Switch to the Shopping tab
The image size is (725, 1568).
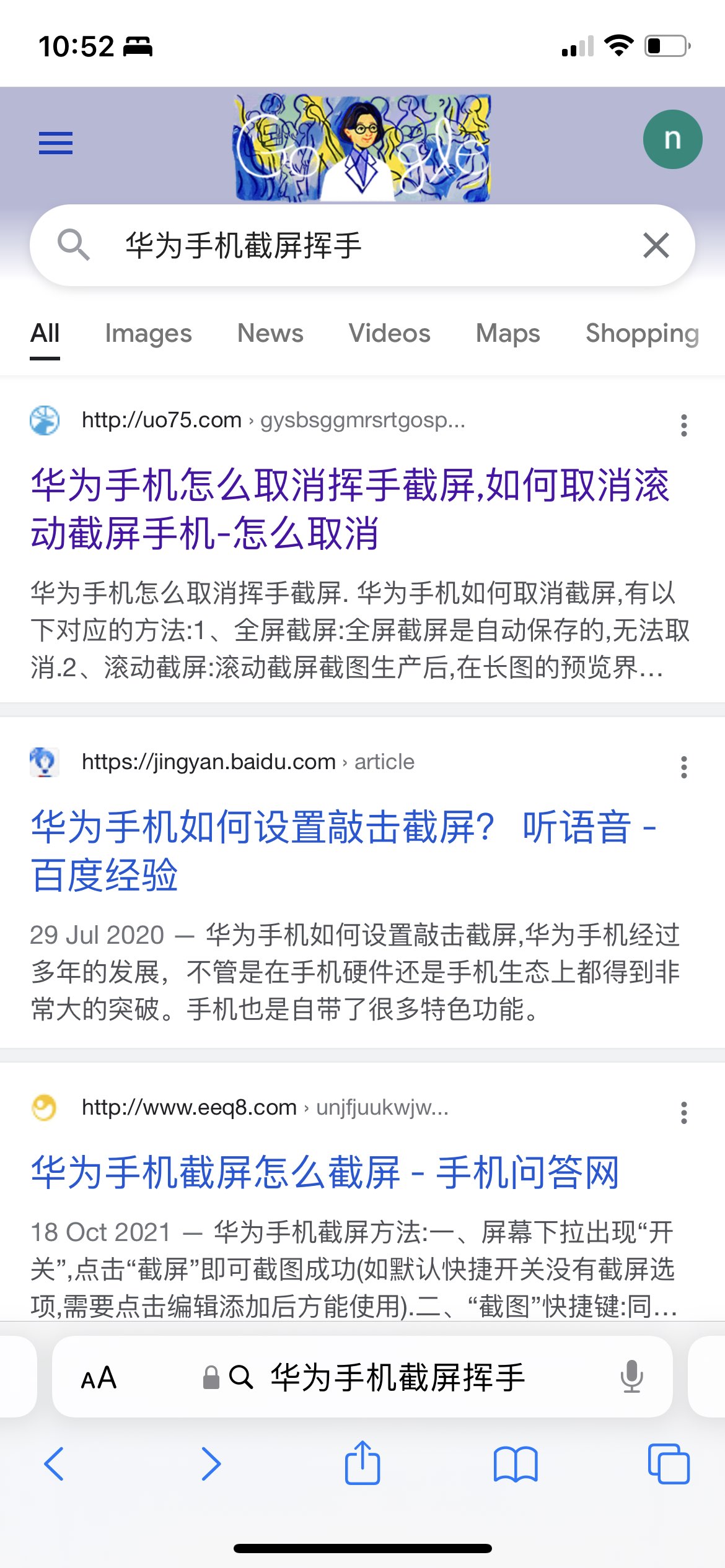(642, 334)
